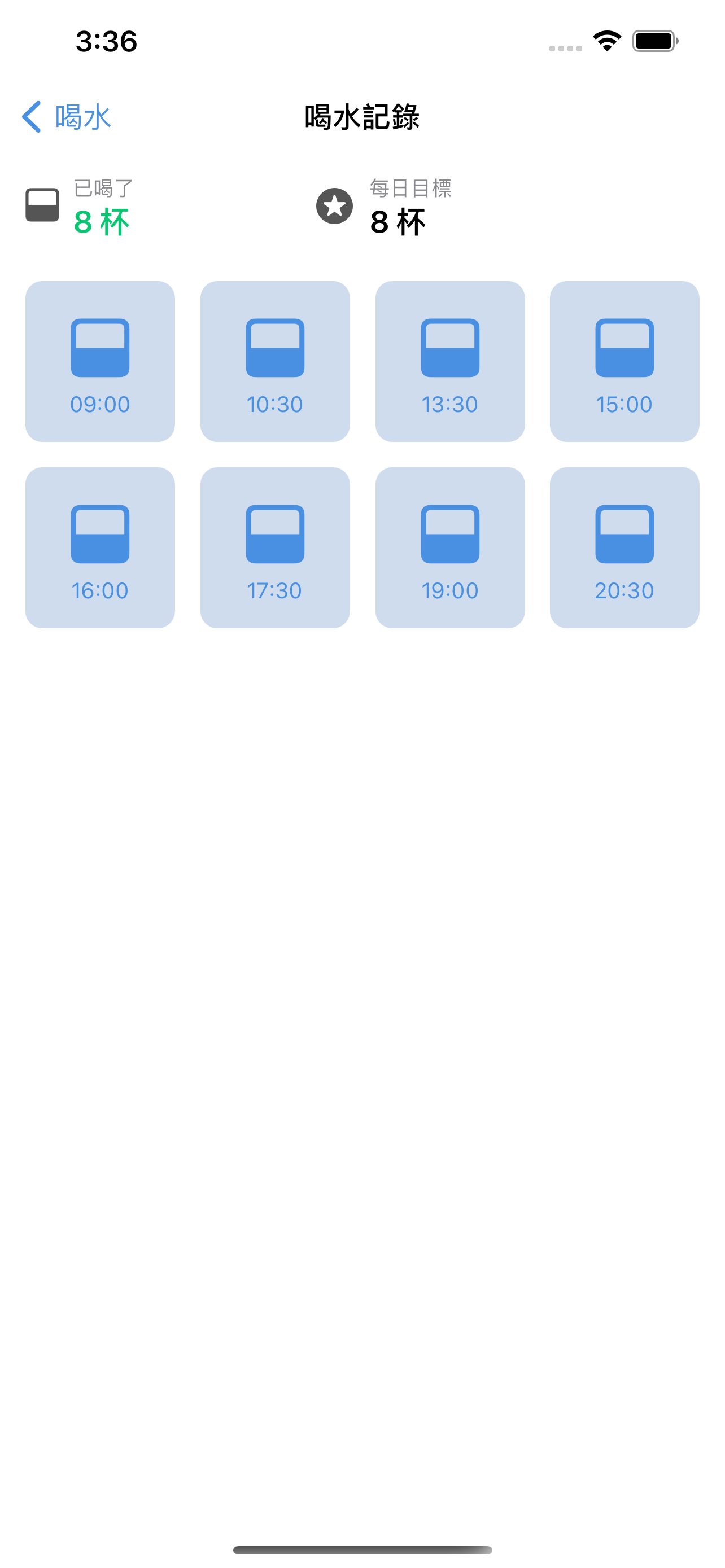Viewport: 725px width, 1568px height.
Task: Tap the green 8 杯 progress text
Action: 102,222
